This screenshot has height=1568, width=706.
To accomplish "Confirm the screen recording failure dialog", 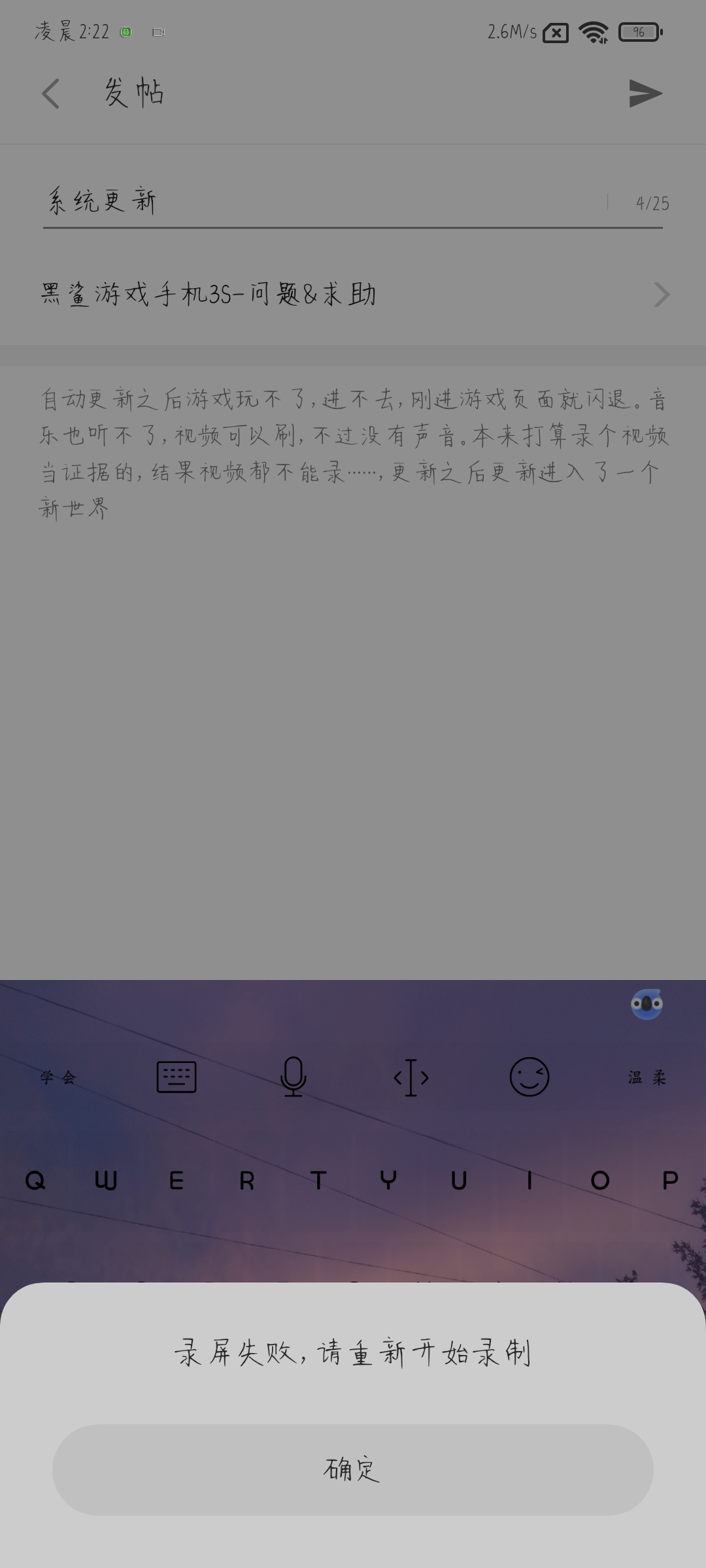I will pyautogui.click(x=353, y=1469).
